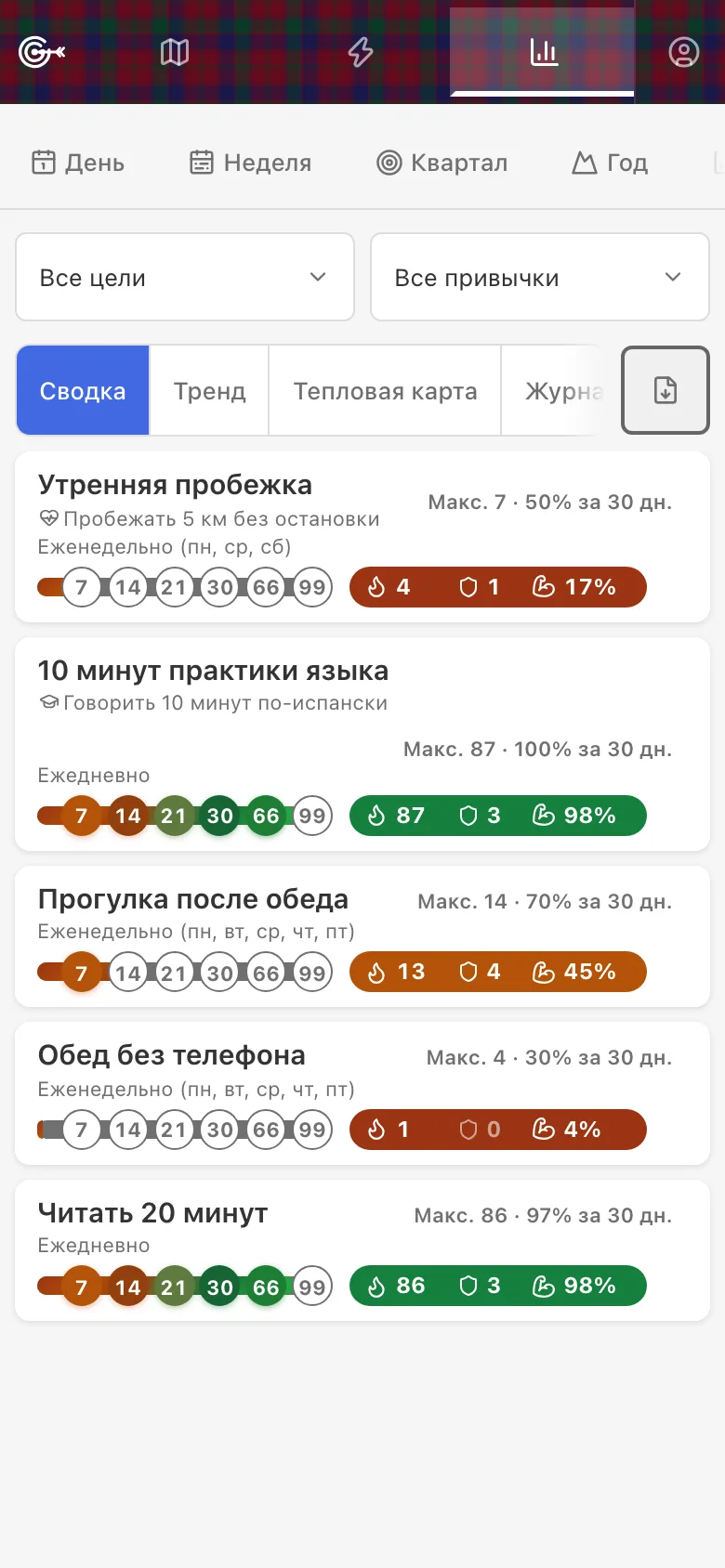Switch to the Тренд view
The height and width of the screenshot is (1568, 725).
click(209, 391)
